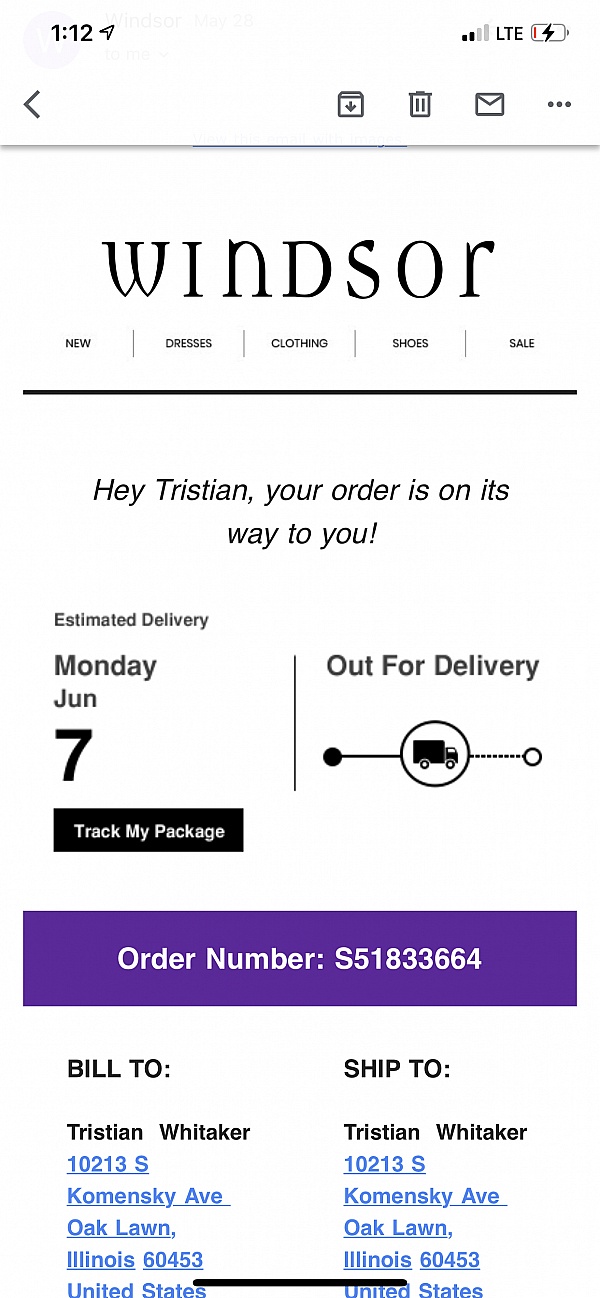The width and height of the screenshot is (600, 1298).
Task: Browse the DRESSES category
Action: 189,343
